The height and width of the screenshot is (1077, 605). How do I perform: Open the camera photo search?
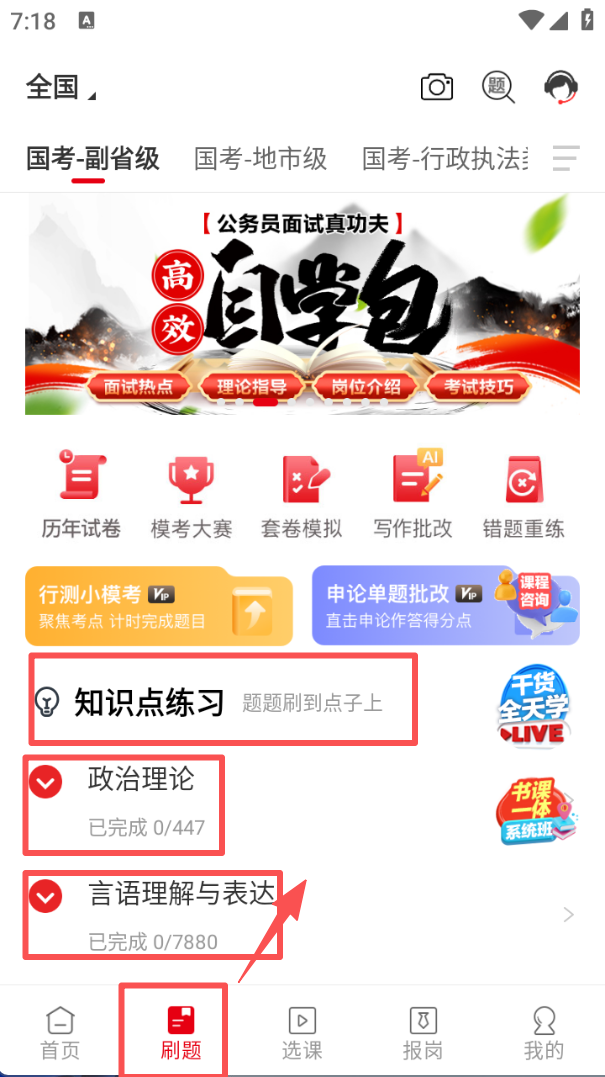pyautogui.click(x=437, y=87)
